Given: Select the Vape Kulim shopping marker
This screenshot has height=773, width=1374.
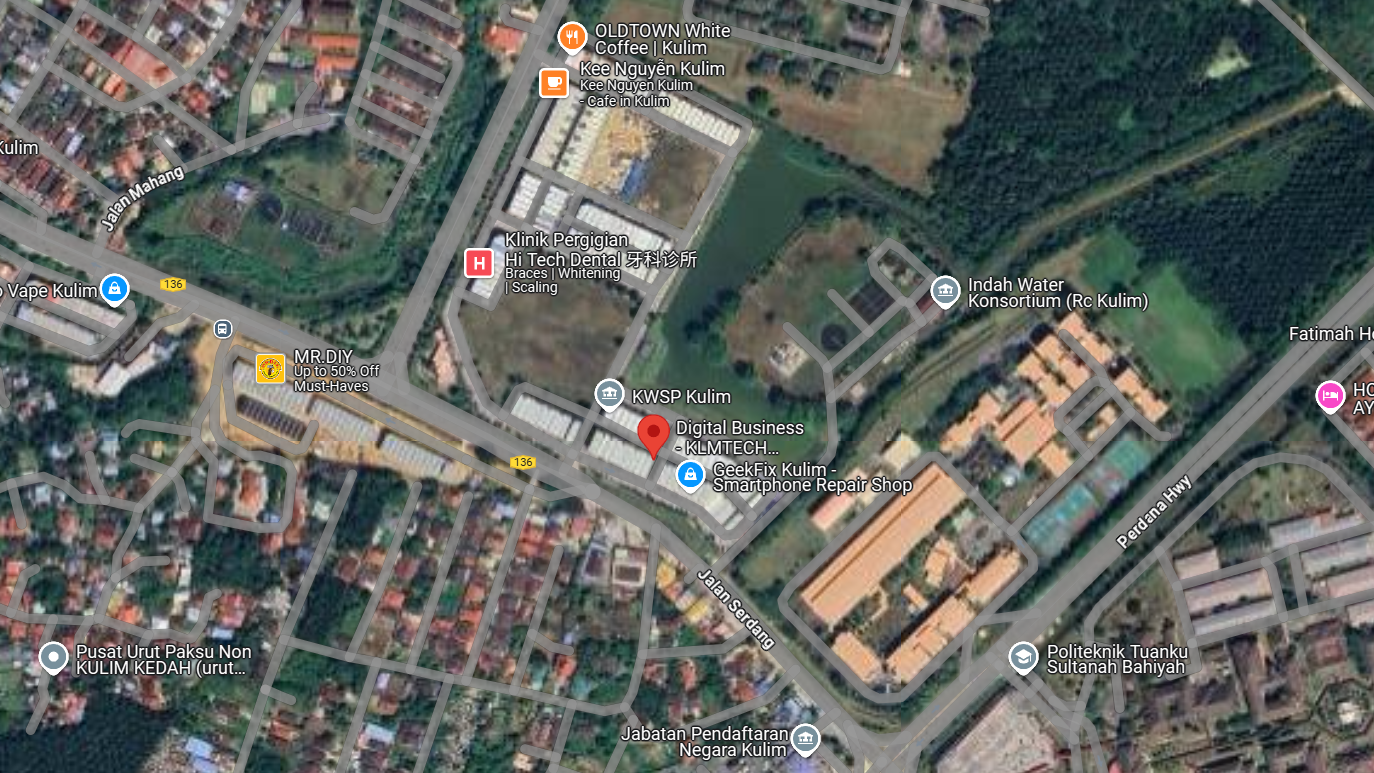Looking at the screenshot, I should coord(115,291).
